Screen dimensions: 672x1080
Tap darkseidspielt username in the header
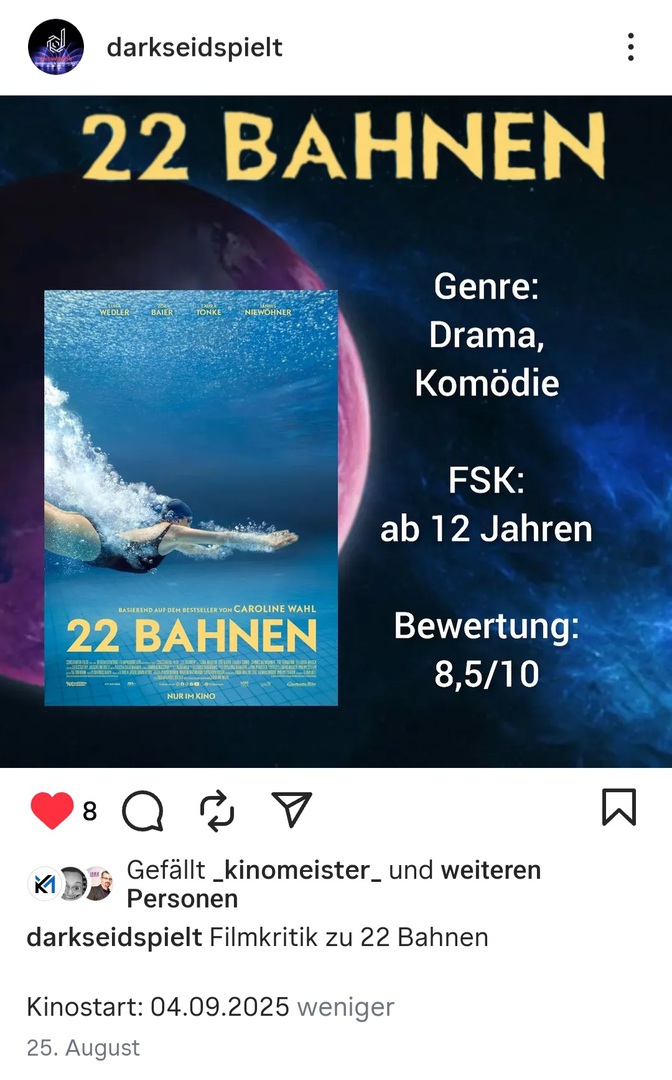[195, 47]
